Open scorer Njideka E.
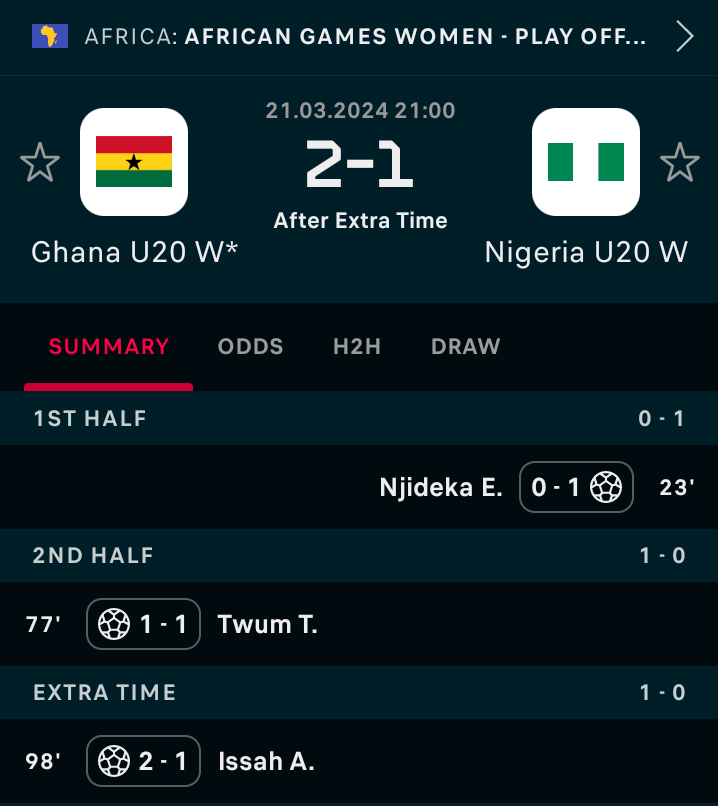Screen dimensions: 718x806 coord(441,488)
